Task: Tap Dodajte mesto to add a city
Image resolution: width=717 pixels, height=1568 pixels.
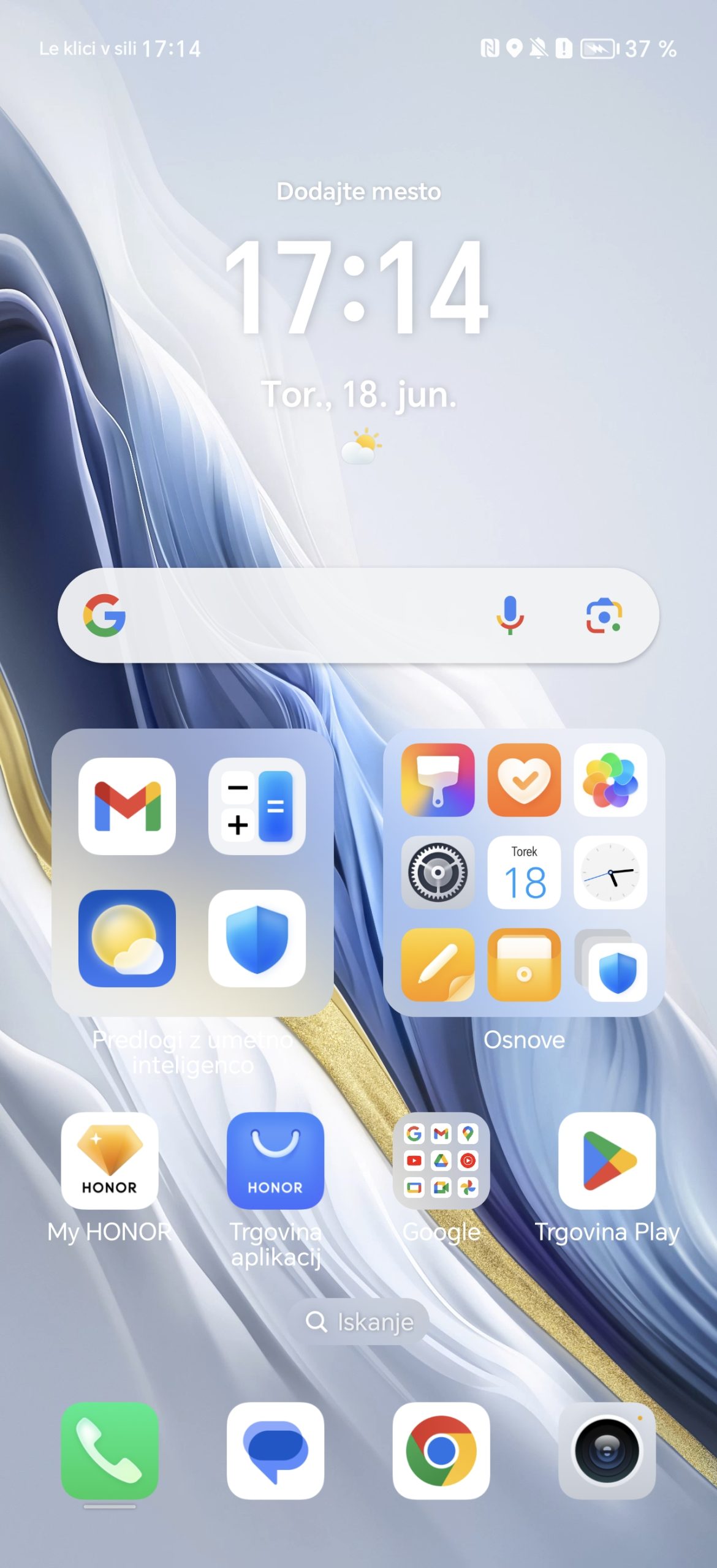Action: (358, 192)
